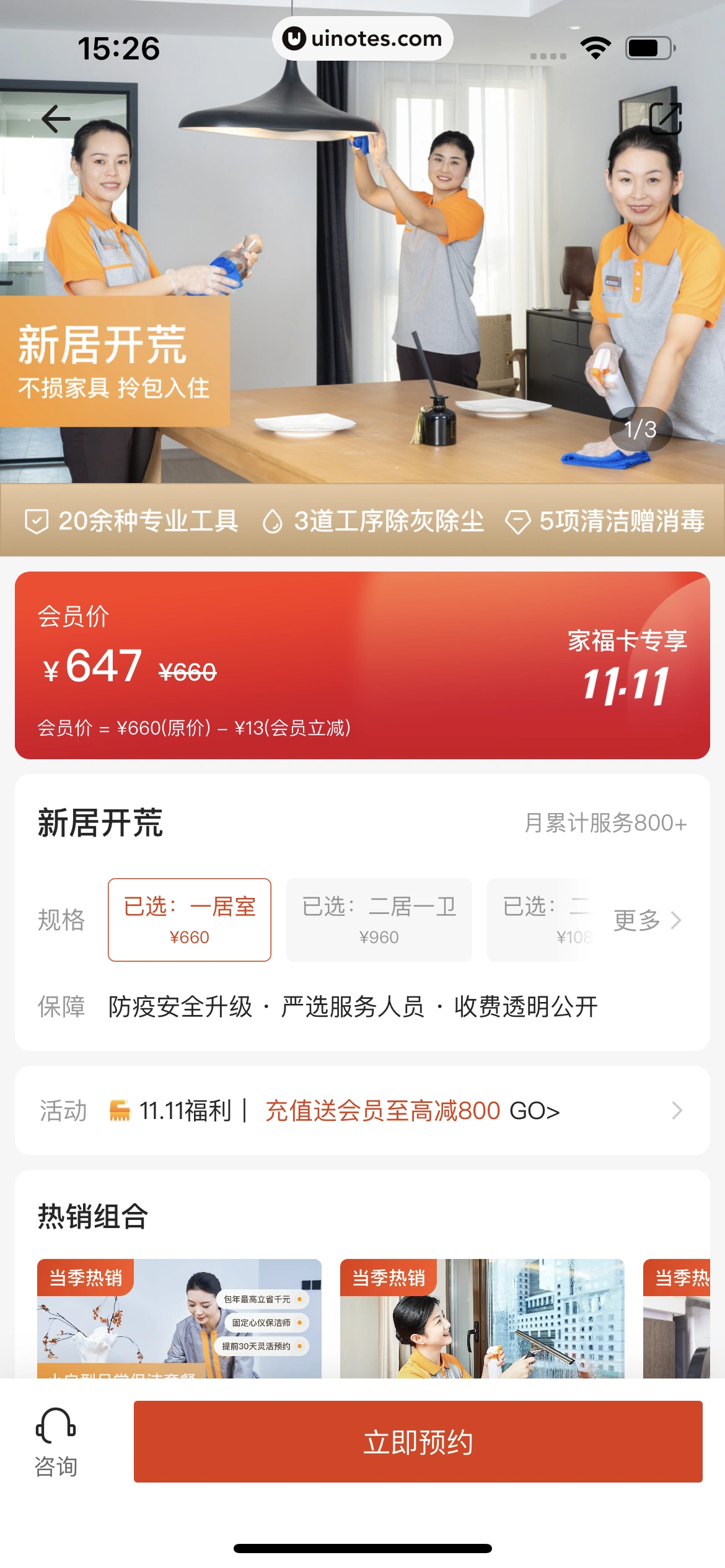Go back using the arrow icon
The width and height of the screenshot is (725, 1568).
click(x=56, y=119)
